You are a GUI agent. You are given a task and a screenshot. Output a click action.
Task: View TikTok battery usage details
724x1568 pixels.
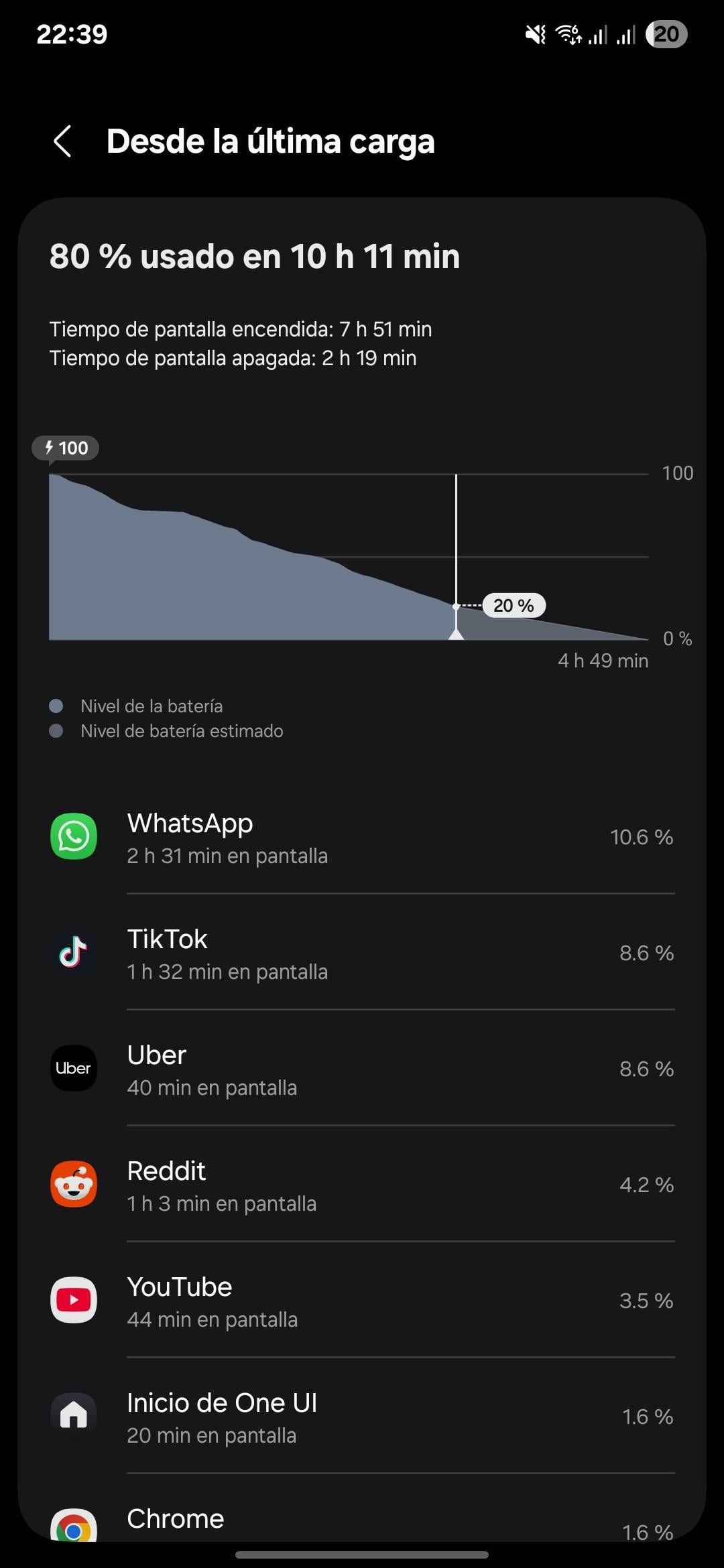coord(362,954)
